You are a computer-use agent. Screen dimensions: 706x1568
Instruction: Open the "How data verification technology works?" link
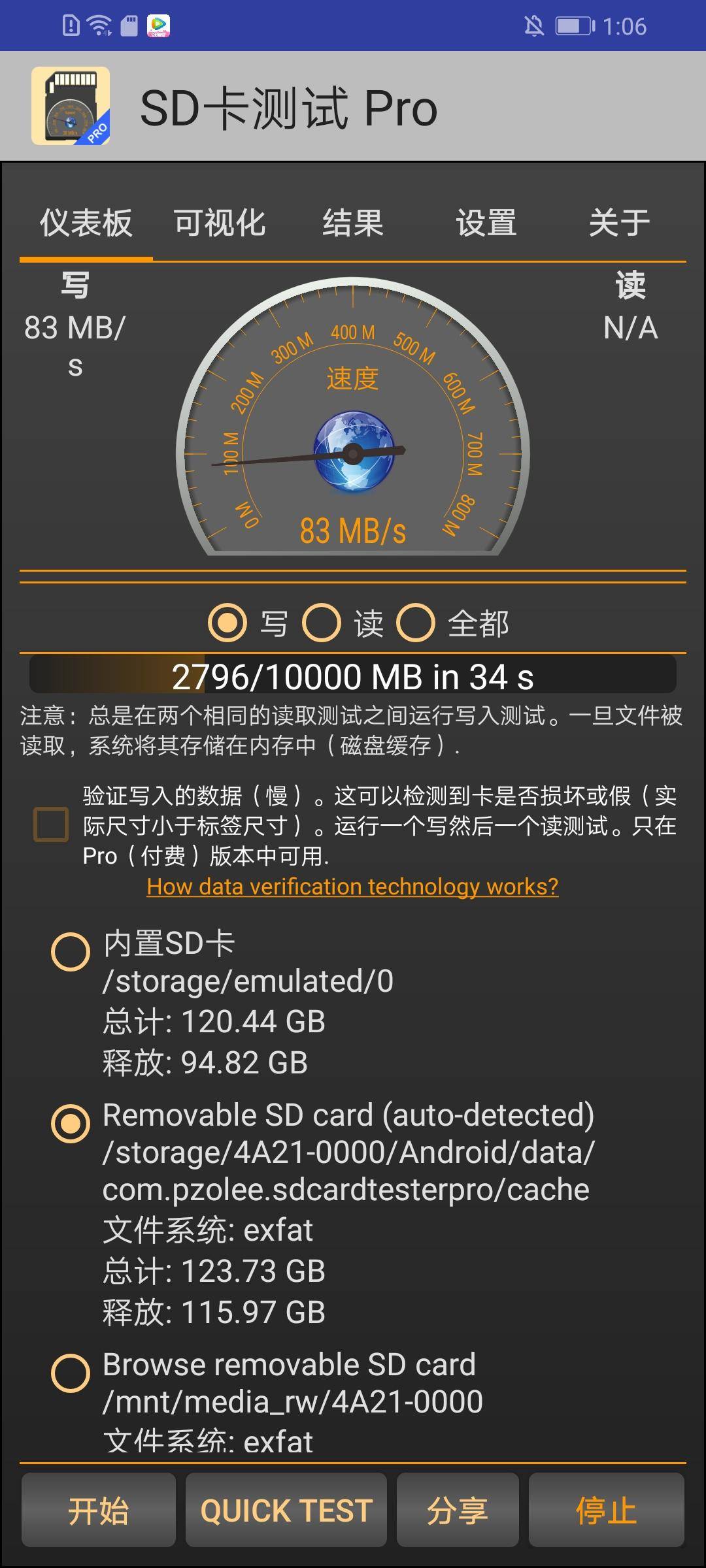click(353, 887)
